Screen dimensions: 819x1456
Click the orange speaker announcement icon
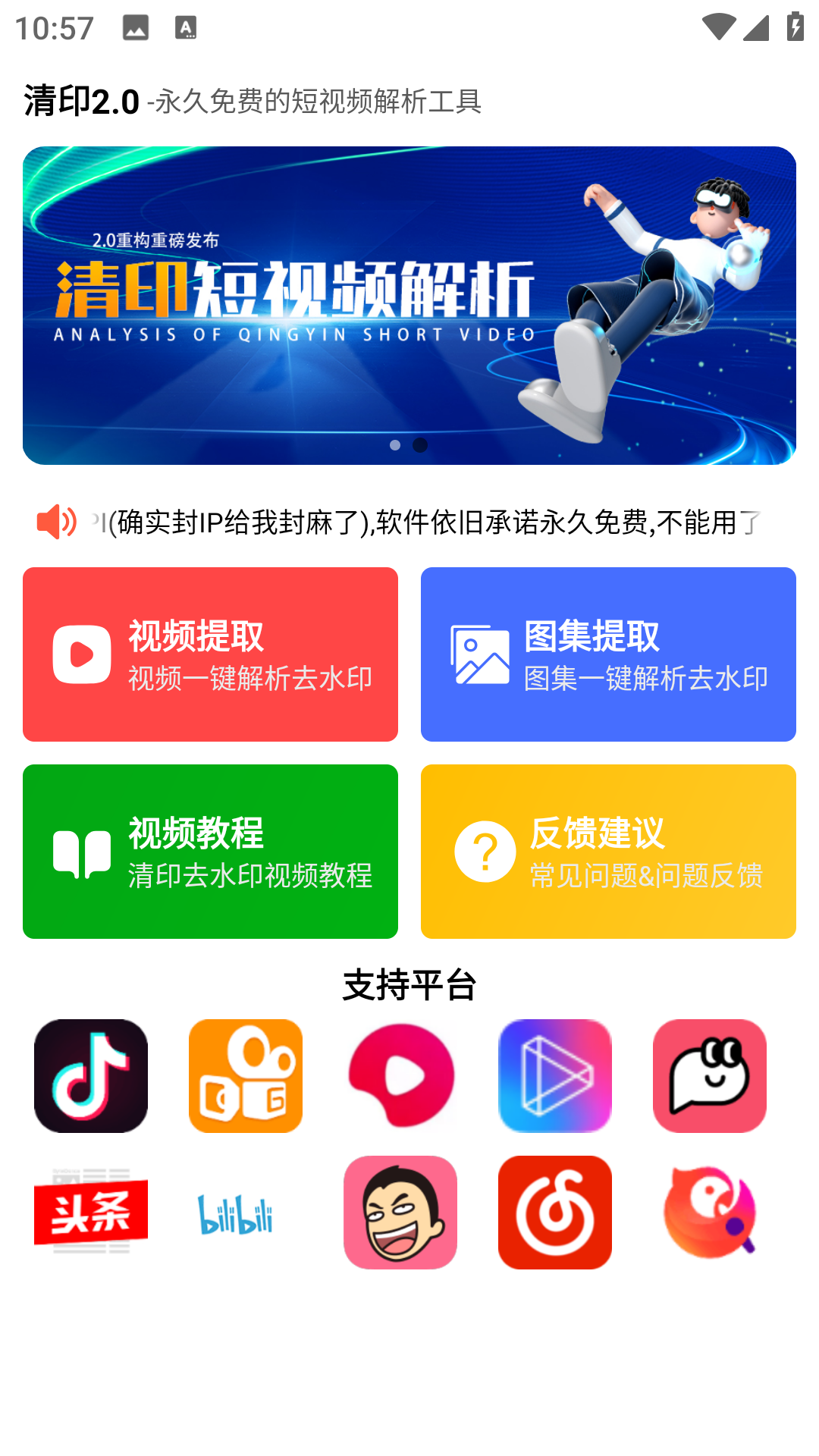click(x=57, y=522)
